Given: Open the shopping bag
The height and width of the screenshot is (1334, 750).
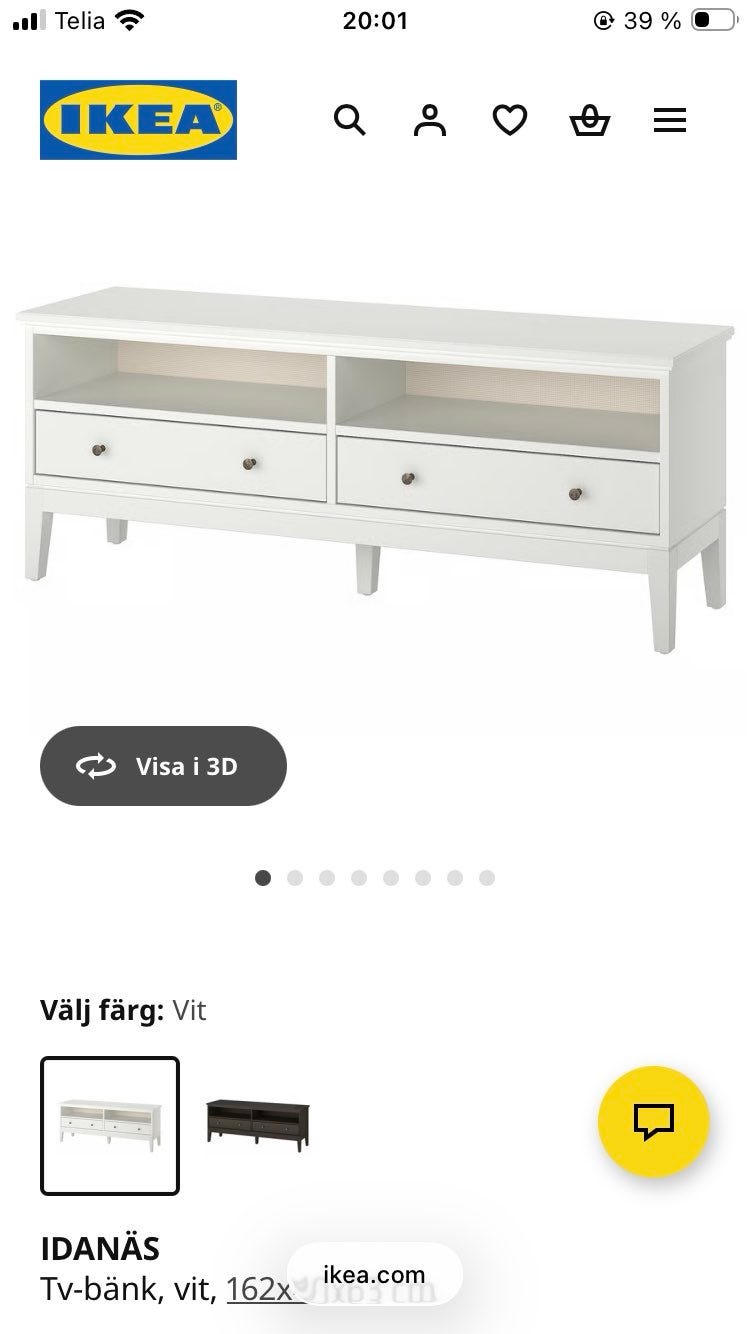Looking at the screenshot, I should tap(589, 120).
